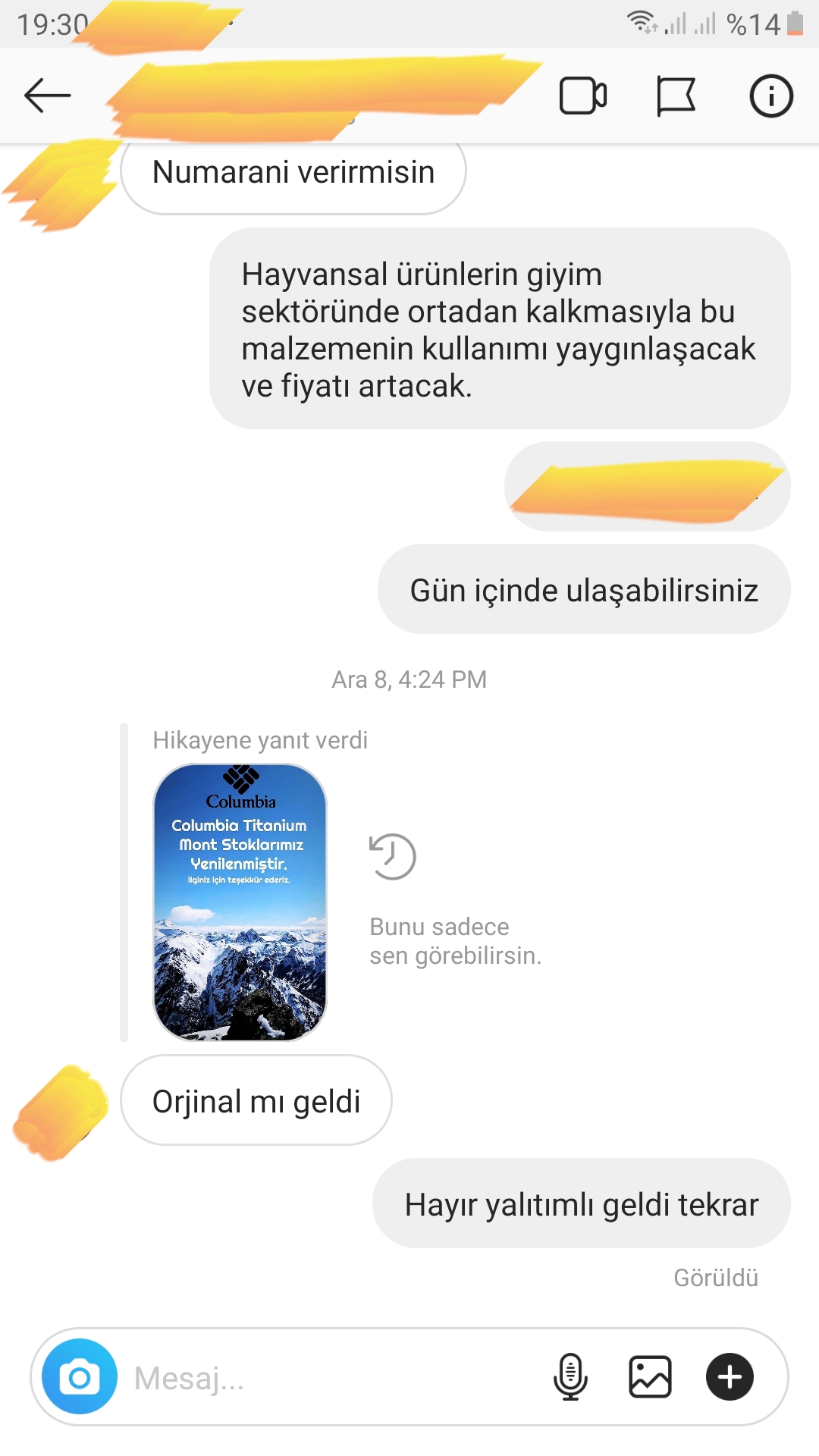Viewport: 819px width, 1456px height.
Task: Record a voice message
Action: pos(570,1376)
